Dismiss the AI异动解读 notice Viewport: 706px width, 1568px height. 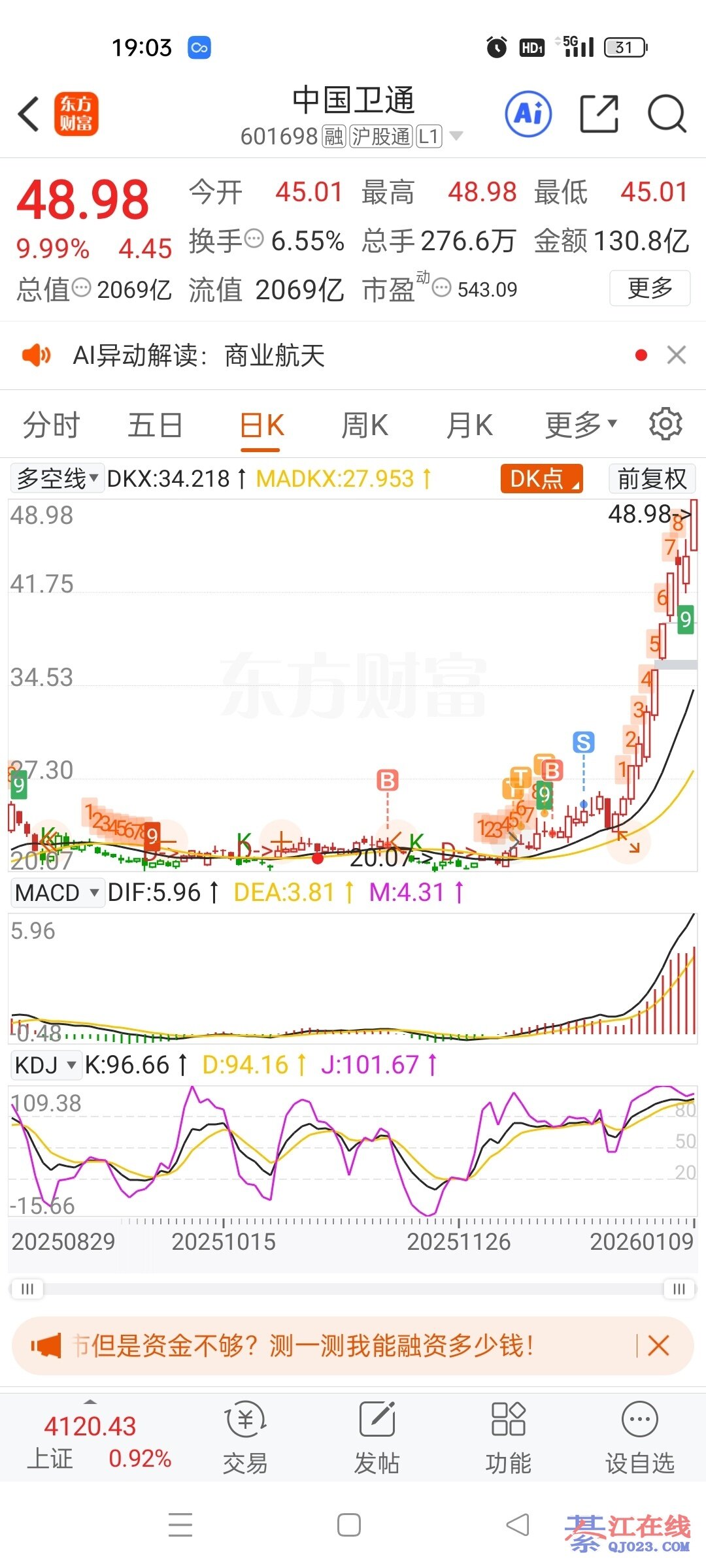pos(676,355)
